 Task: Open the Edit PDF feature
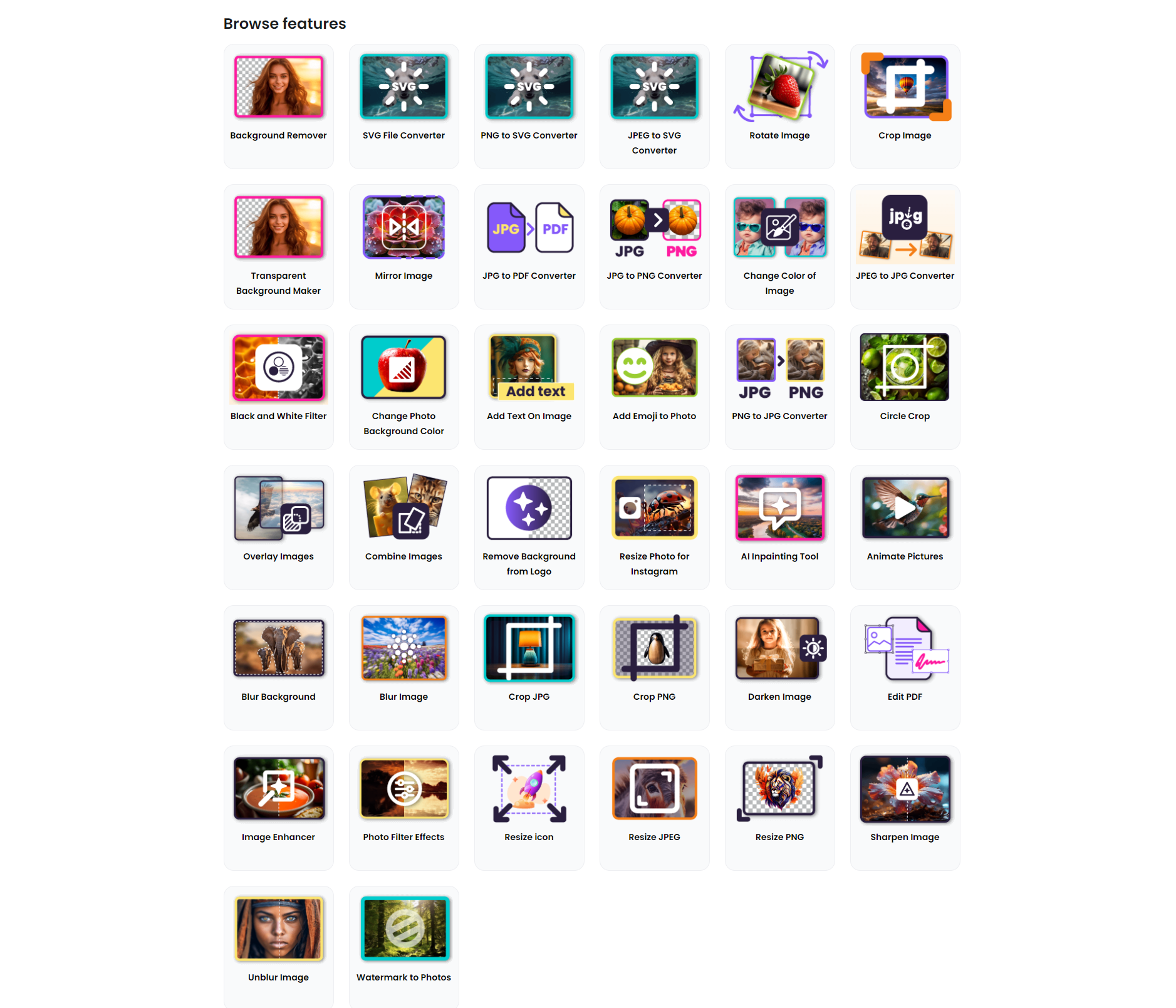pos(905,667)
